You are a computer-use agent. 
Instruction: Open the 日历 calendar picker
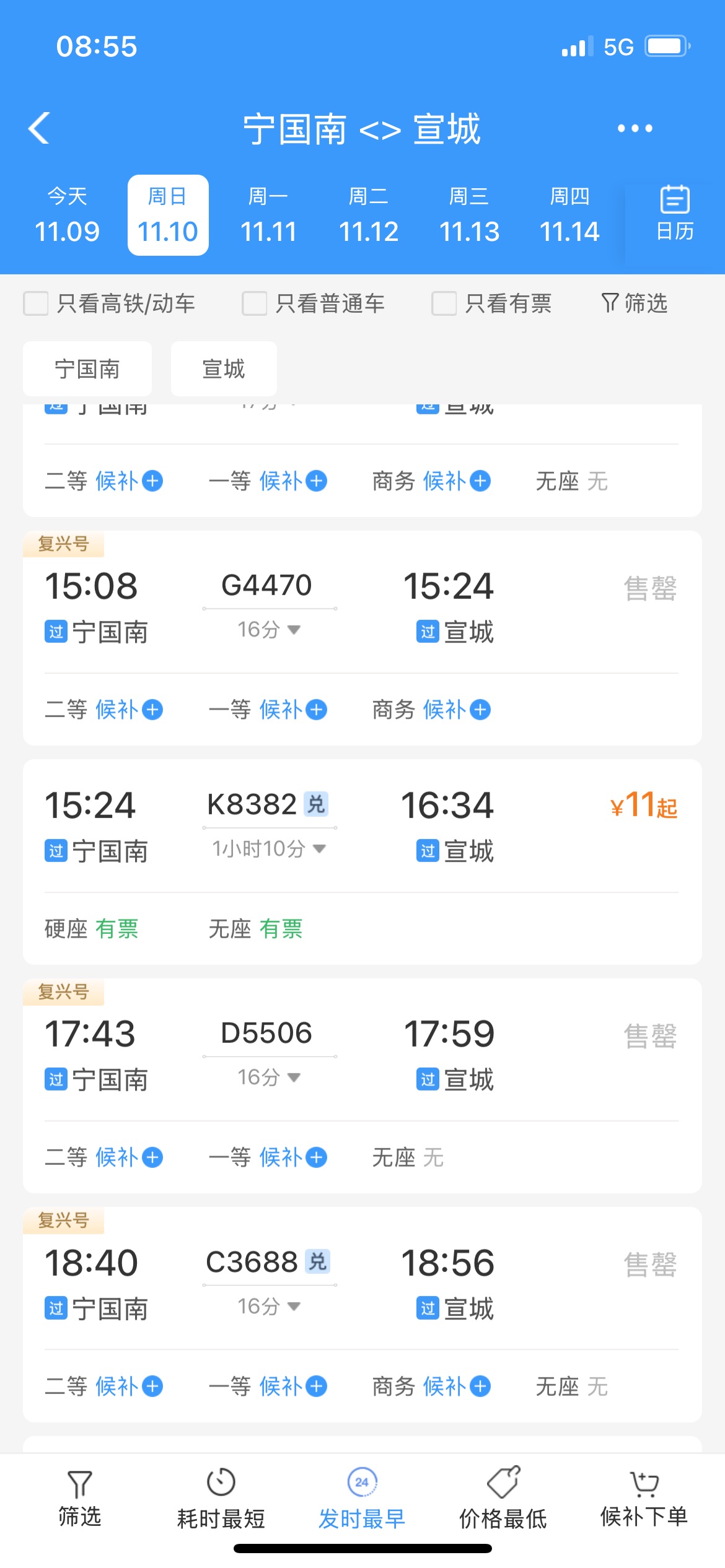click(x=675, y=214)
